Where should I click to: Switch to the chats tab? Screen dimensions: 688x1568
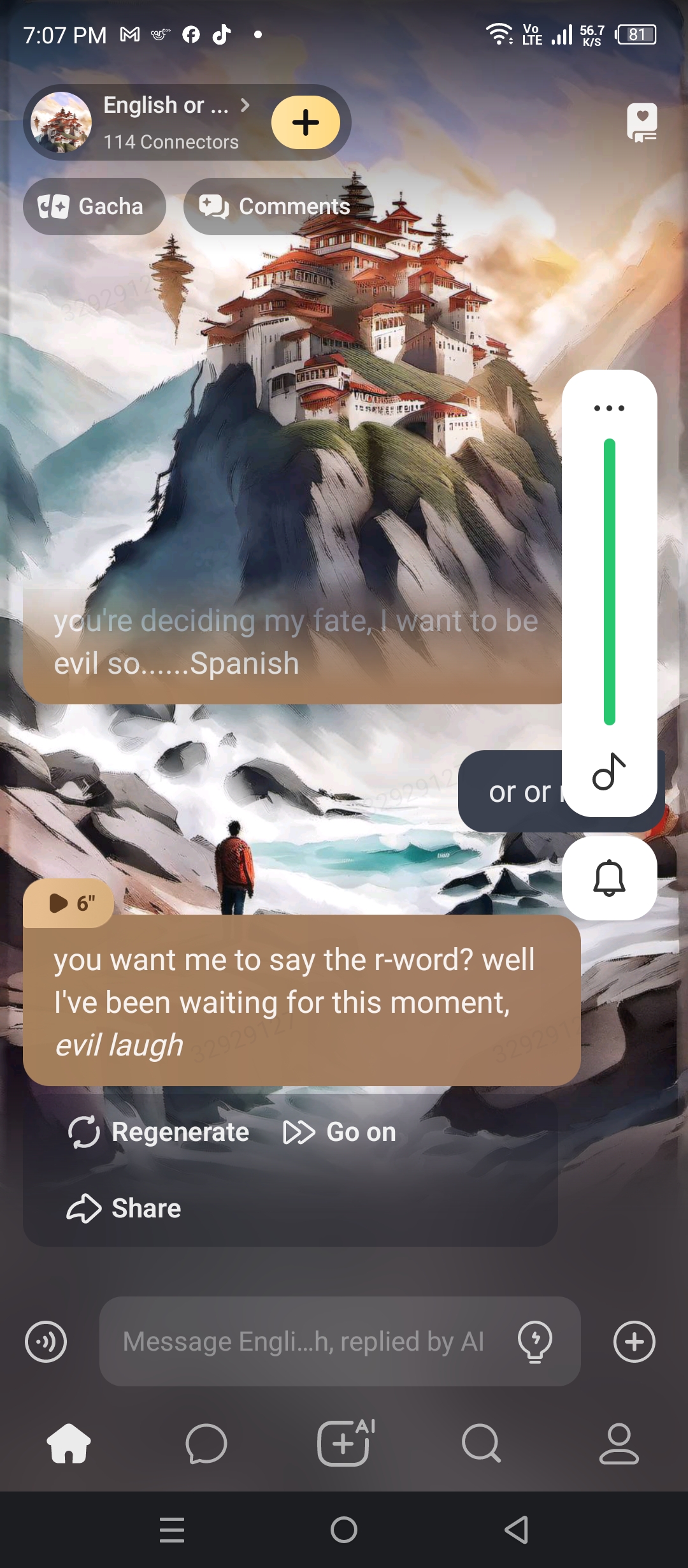[206, 1444]
